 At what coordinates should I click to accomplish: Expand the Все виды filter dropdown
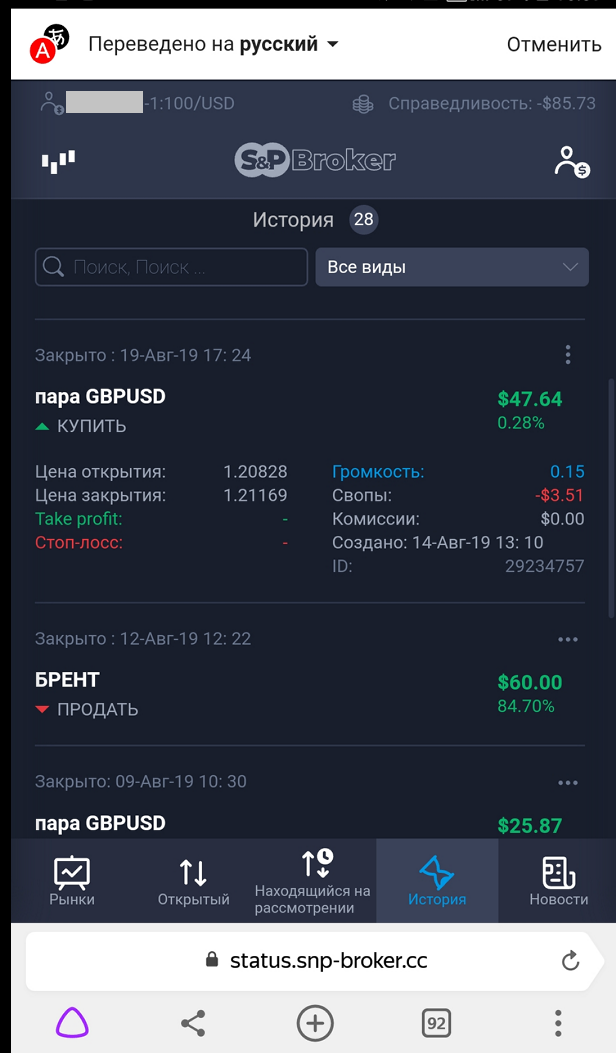pos(452,267)
